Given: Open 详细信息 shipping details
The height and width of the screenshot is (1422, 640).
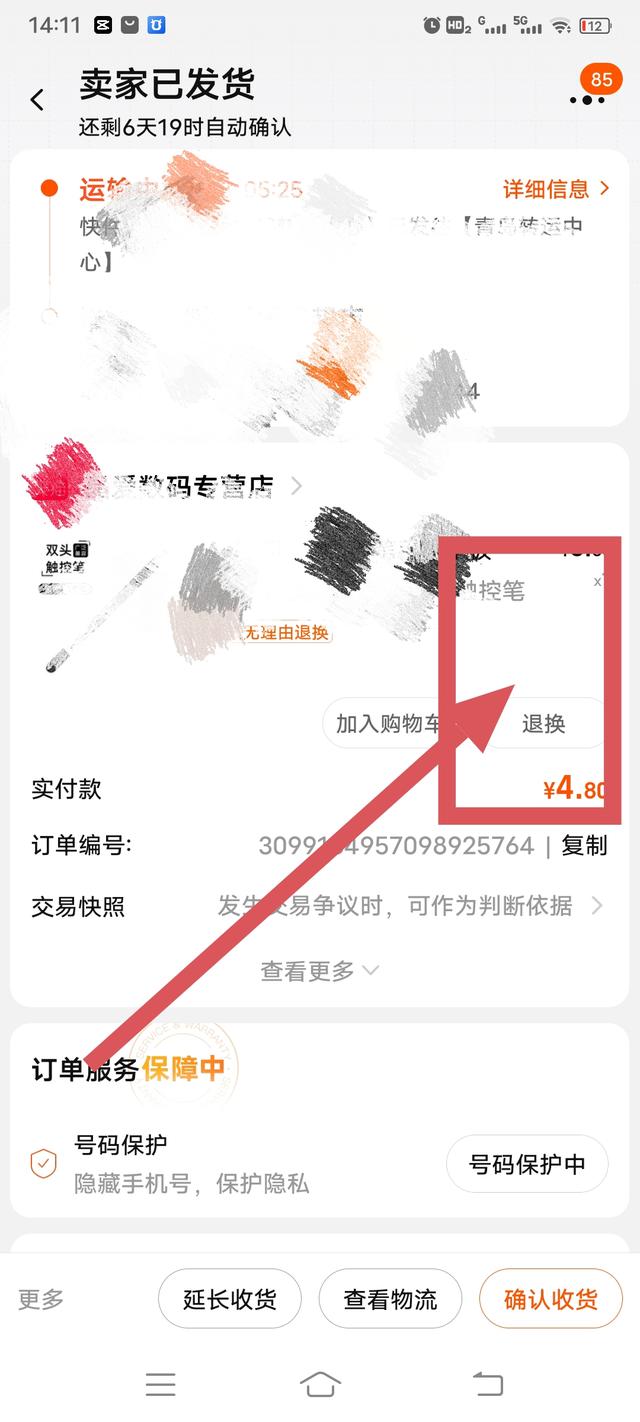Looking at the screenshot, I should click(x=556, y=189).
